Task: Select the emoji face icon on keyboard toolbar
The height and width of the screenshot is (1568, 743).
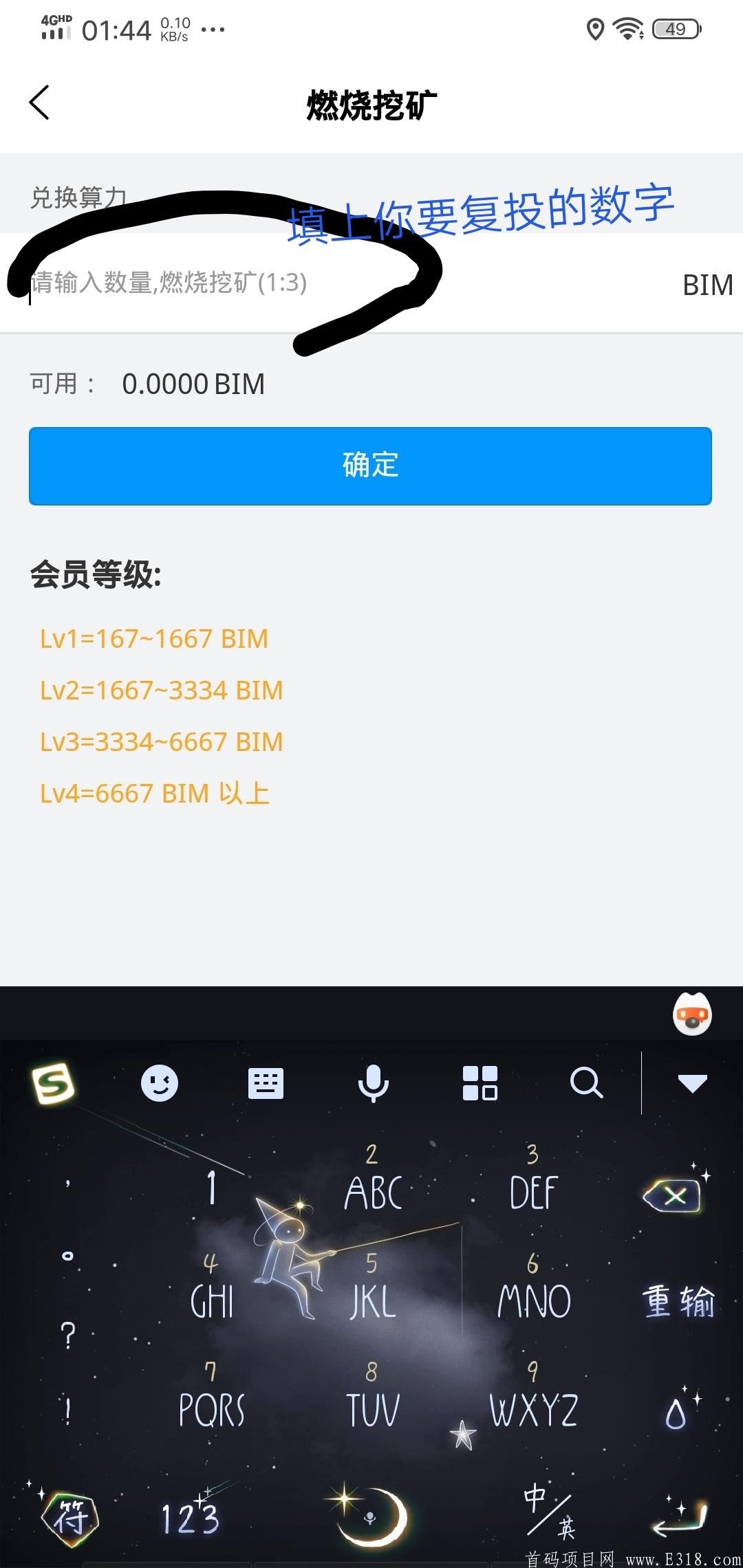Action: (160, 1082)
